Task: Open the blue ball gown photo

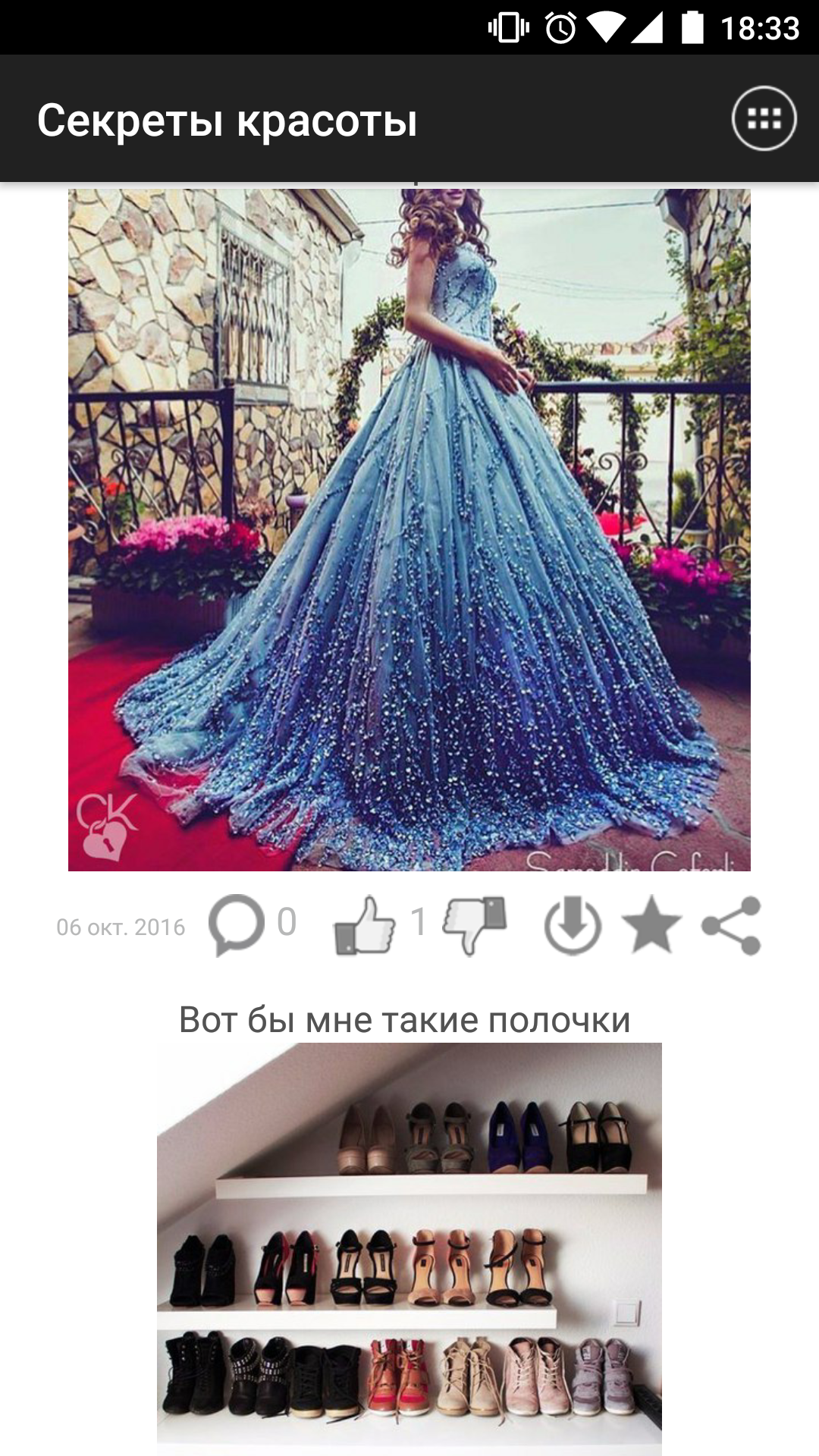Action: pyautogui.click(x=409, y=529)
